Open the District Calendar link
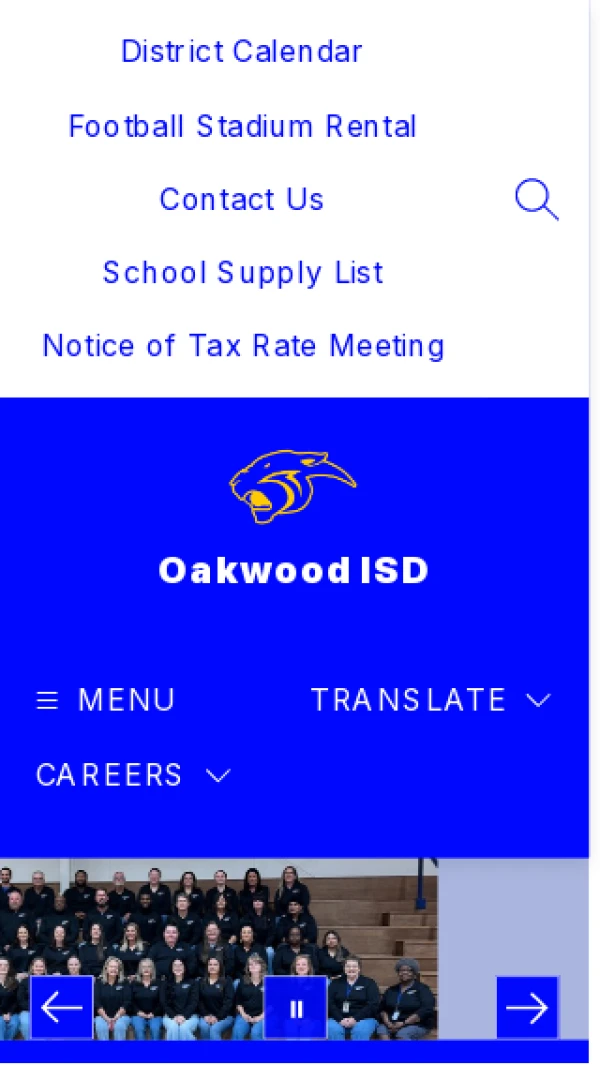600x1065 pixels. 241,51
